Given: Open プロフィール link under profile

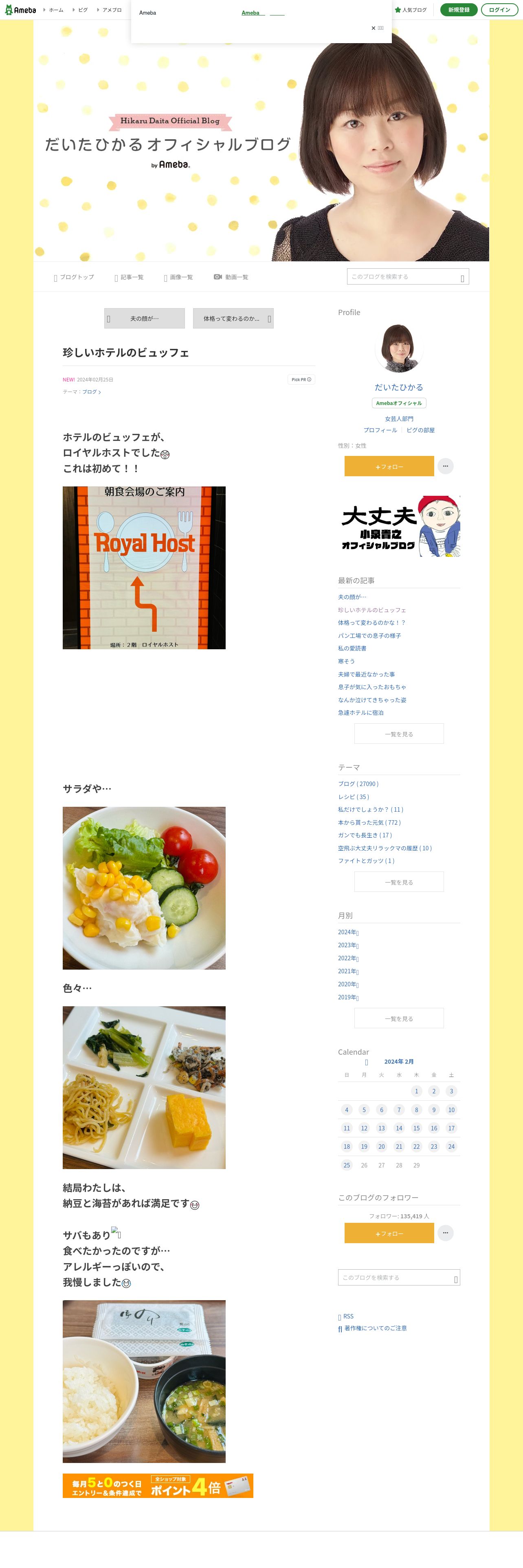Looking at the screenshot, I should (x=380, y=430).
